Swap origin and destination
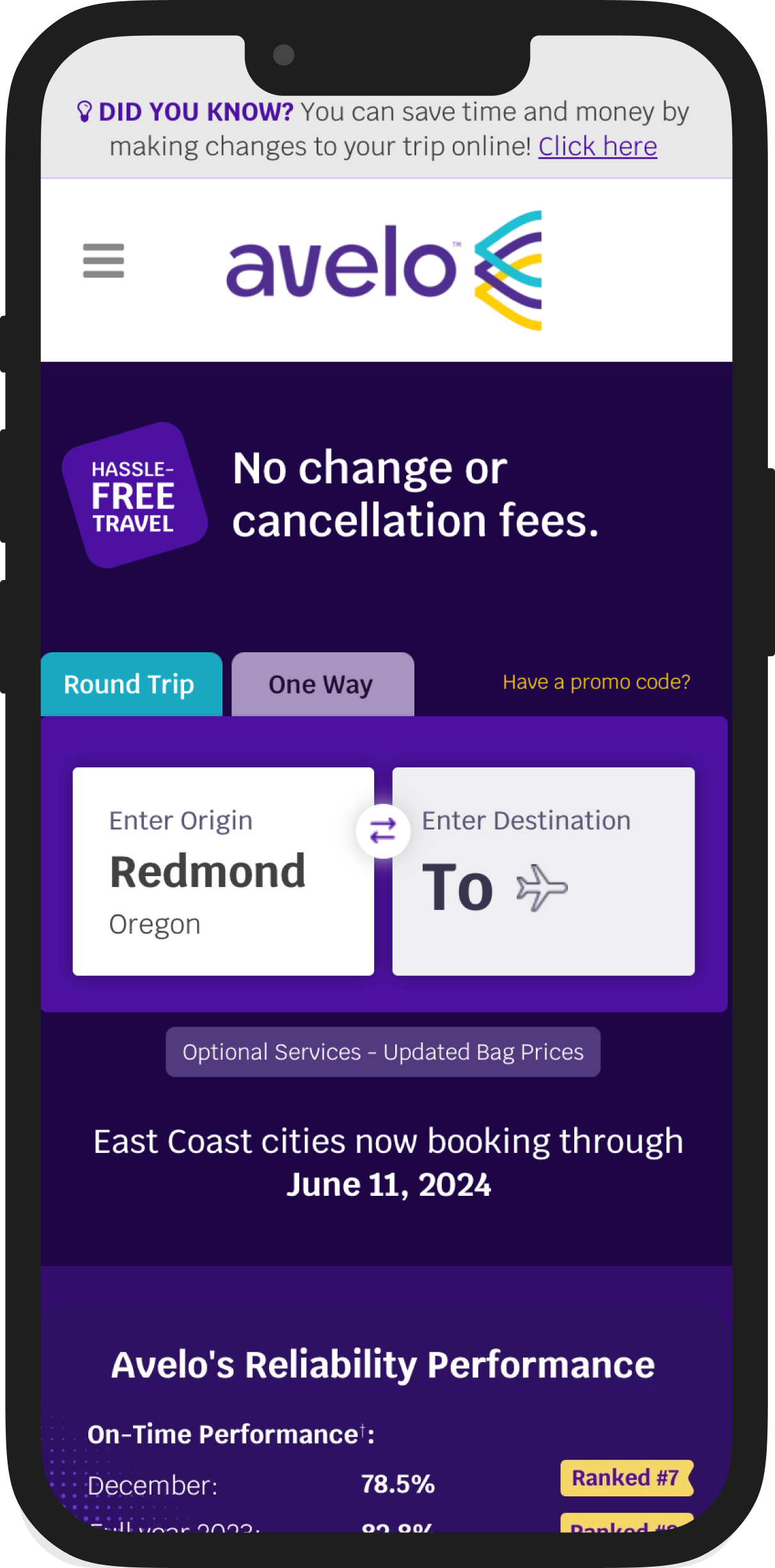The image size is (775, 1568). pos(383,831)
